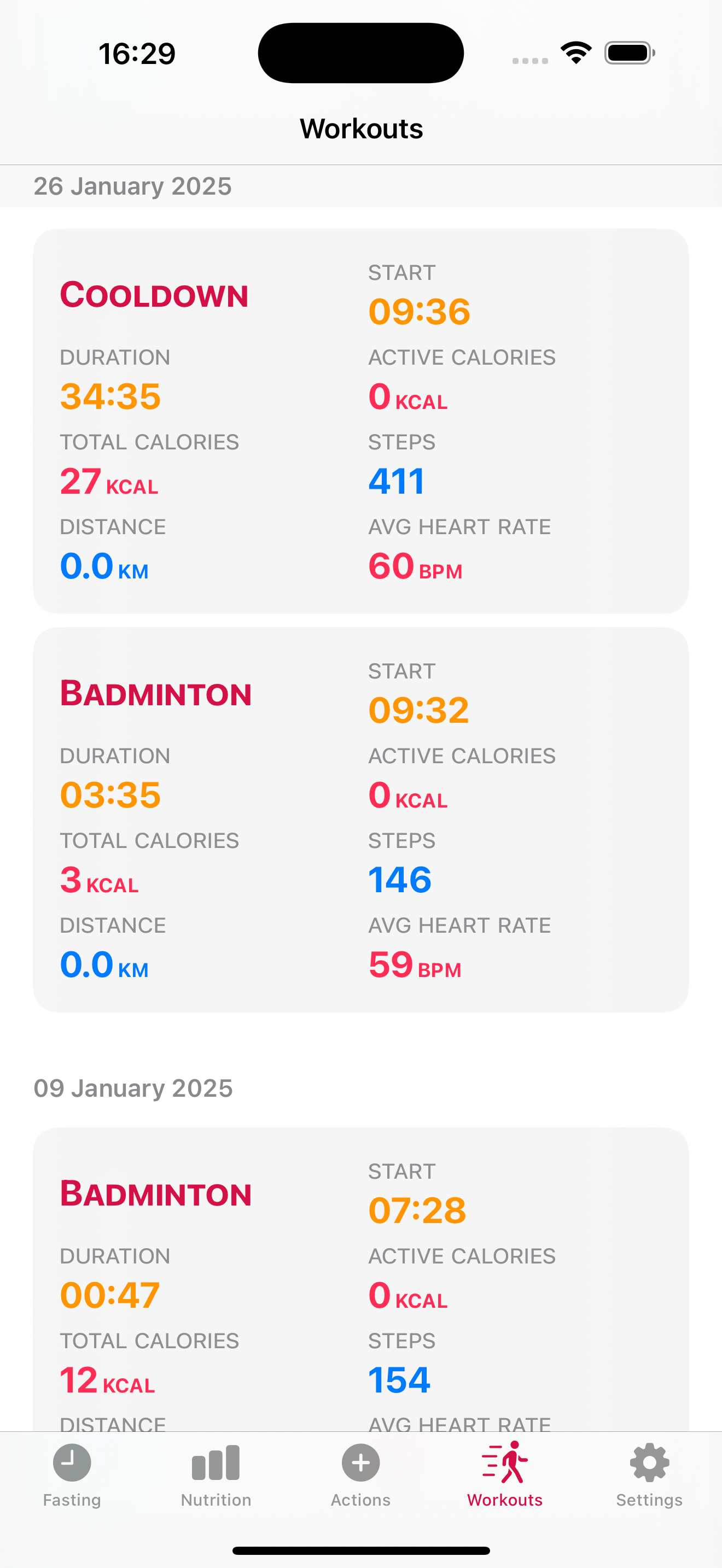The width and height of the screenshot is (722, 1568).
Task: Open the Badminton workout started at 09:32
Action: tap(361, 820)
